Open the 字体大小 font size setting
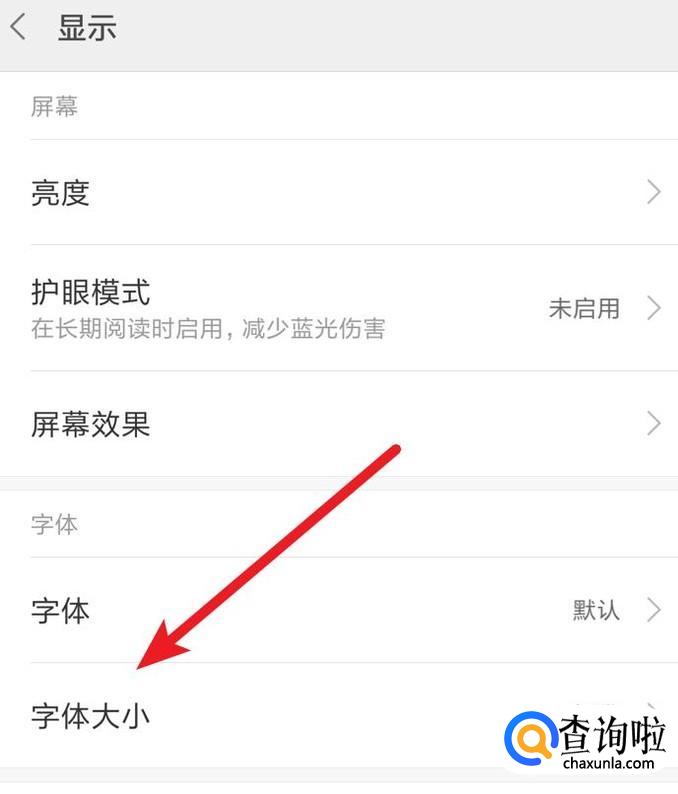This screenshot has height=794, width=678. pyautogui.click(x=339, y=715)
